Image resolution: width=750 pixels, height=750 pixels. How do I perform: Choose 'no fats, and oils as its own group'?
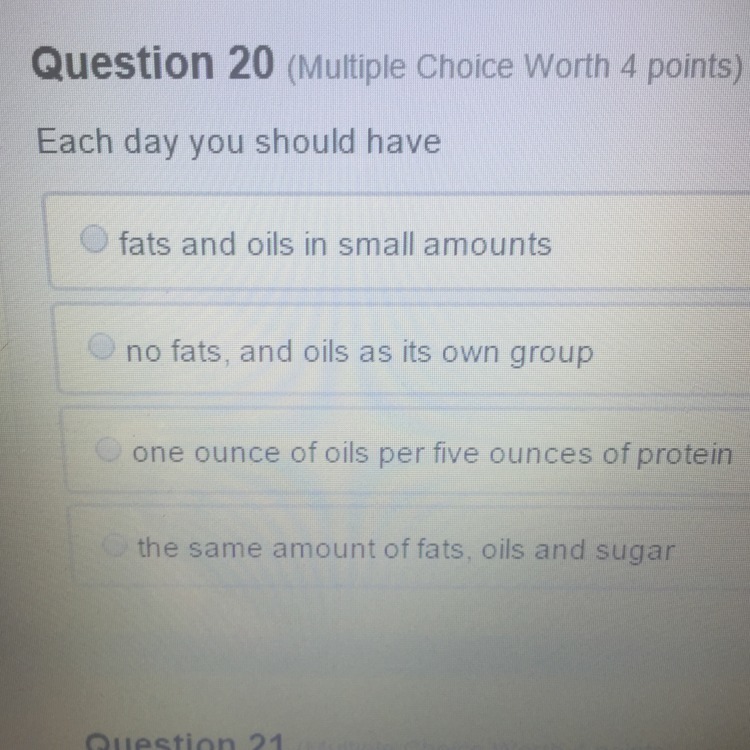100,347
